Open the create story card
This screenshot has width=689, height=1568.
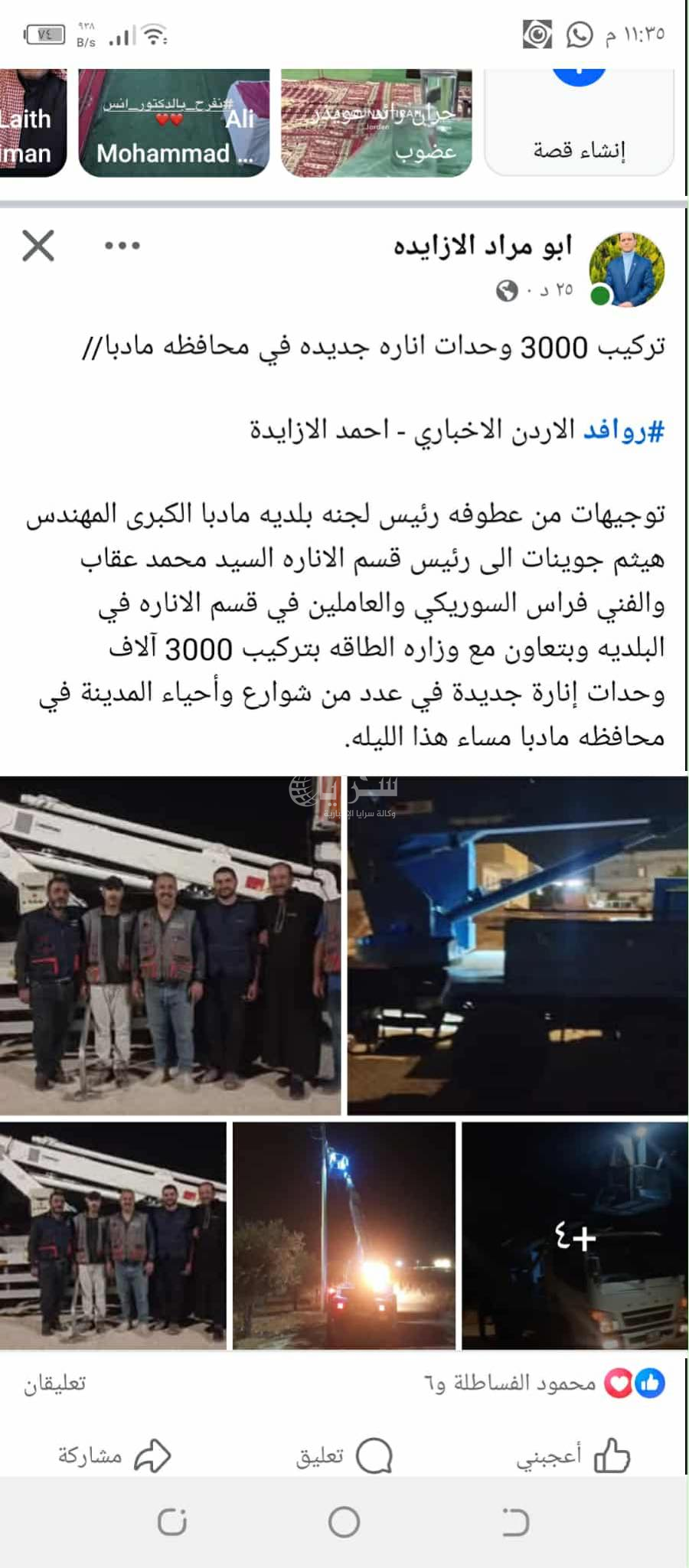(x=579, y=122)
